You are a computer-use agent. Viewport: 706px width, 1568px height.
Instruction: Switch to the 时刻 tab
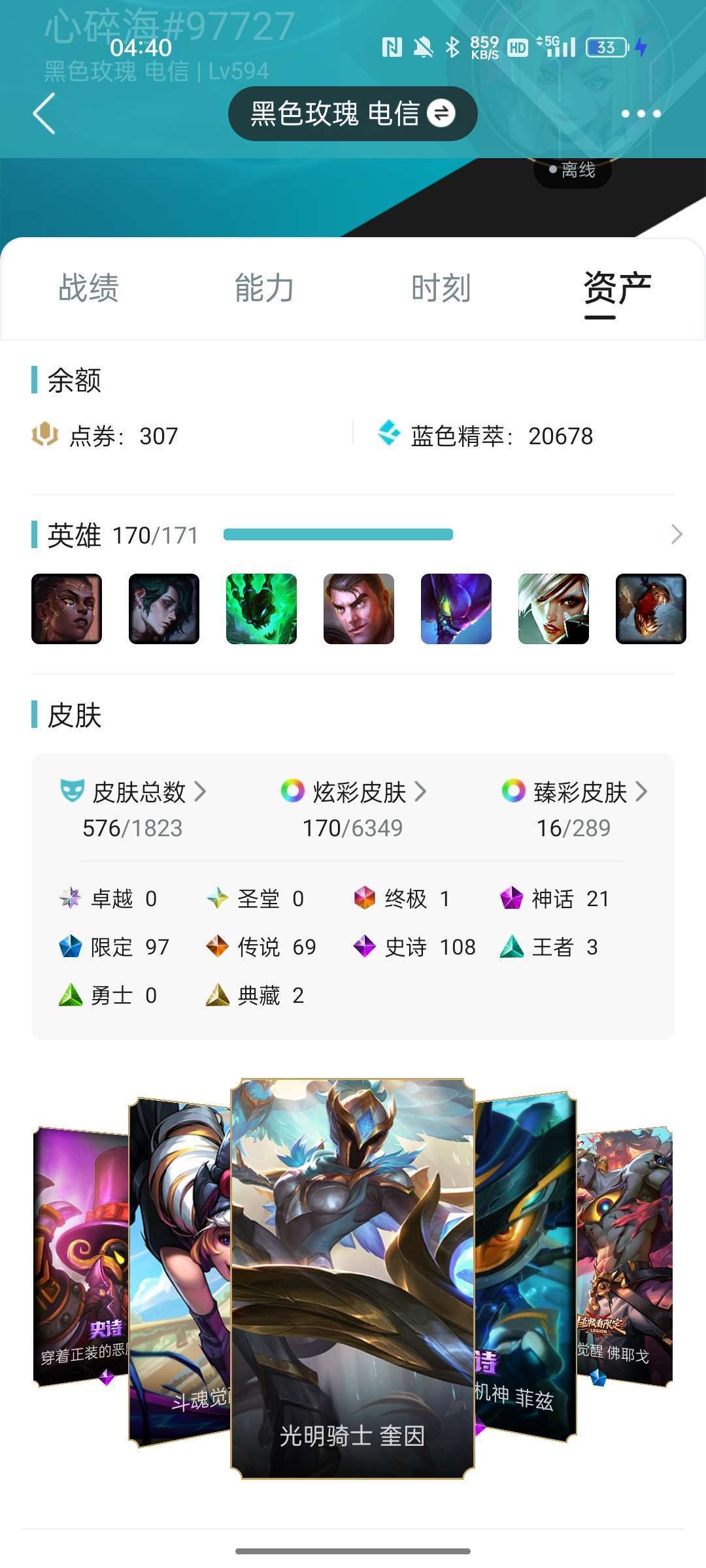(x=441, y=288)
